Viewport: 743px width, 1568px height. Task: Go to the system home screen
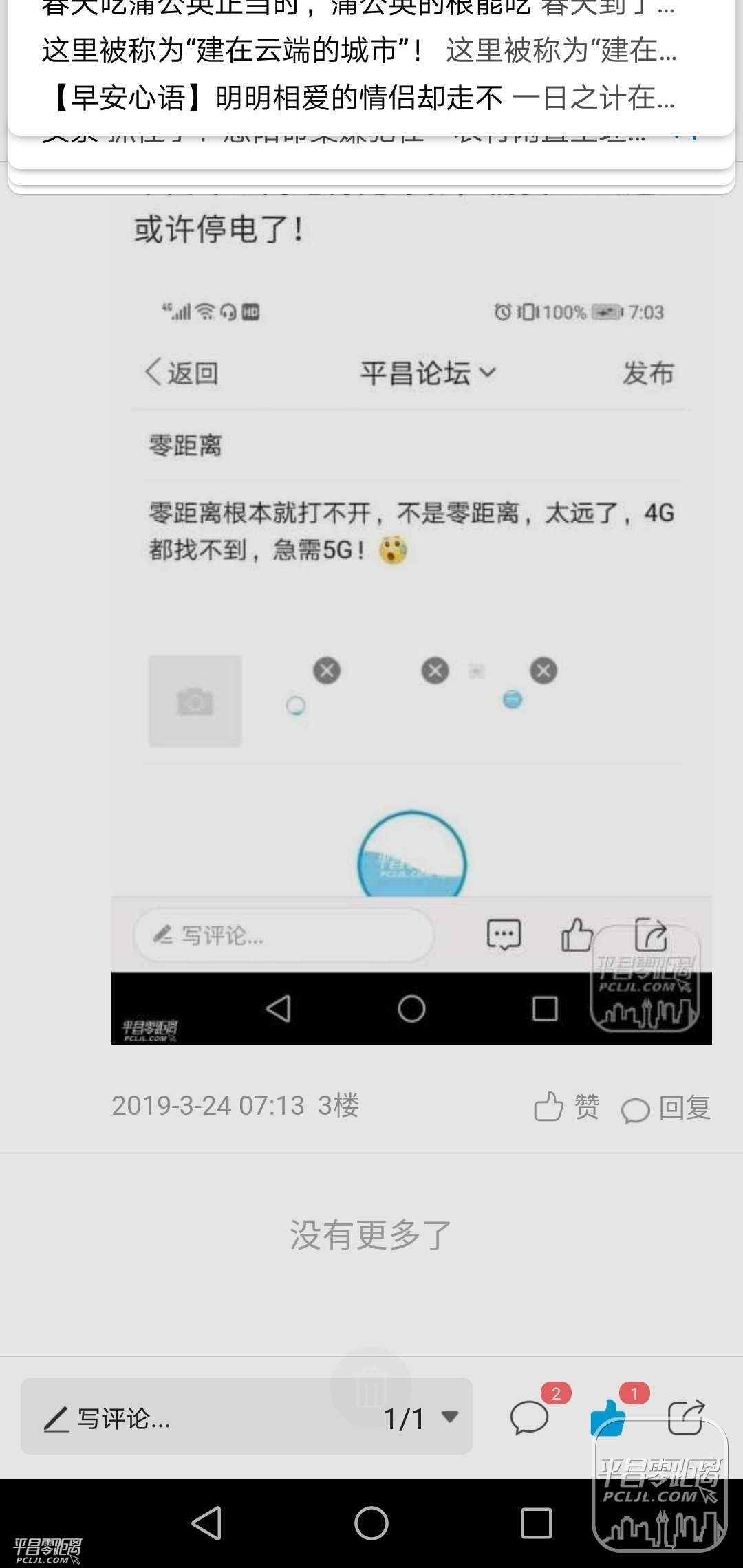coord(371,1523)
